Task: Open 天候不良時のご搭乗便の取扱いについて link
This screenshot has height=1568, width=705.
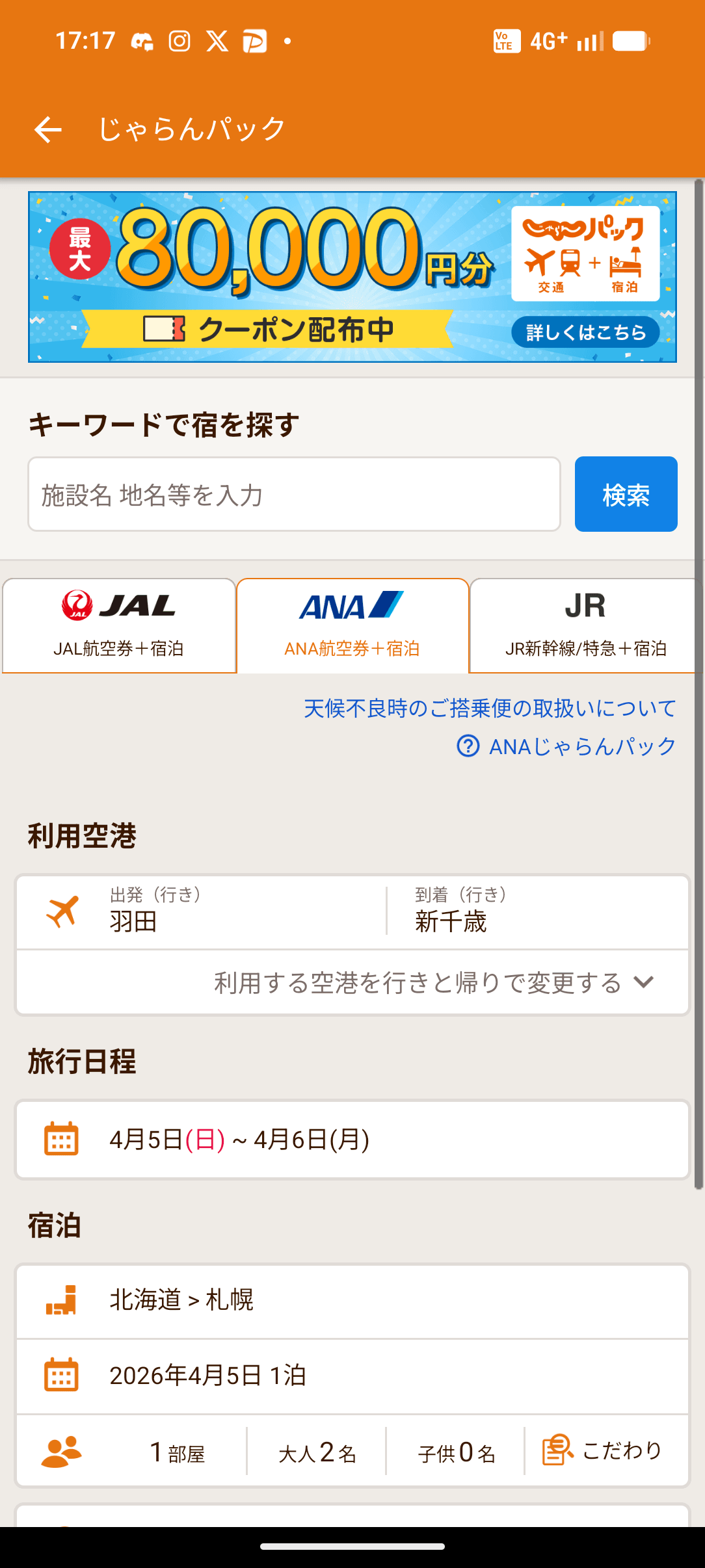Action: click(x=490, y=708)
